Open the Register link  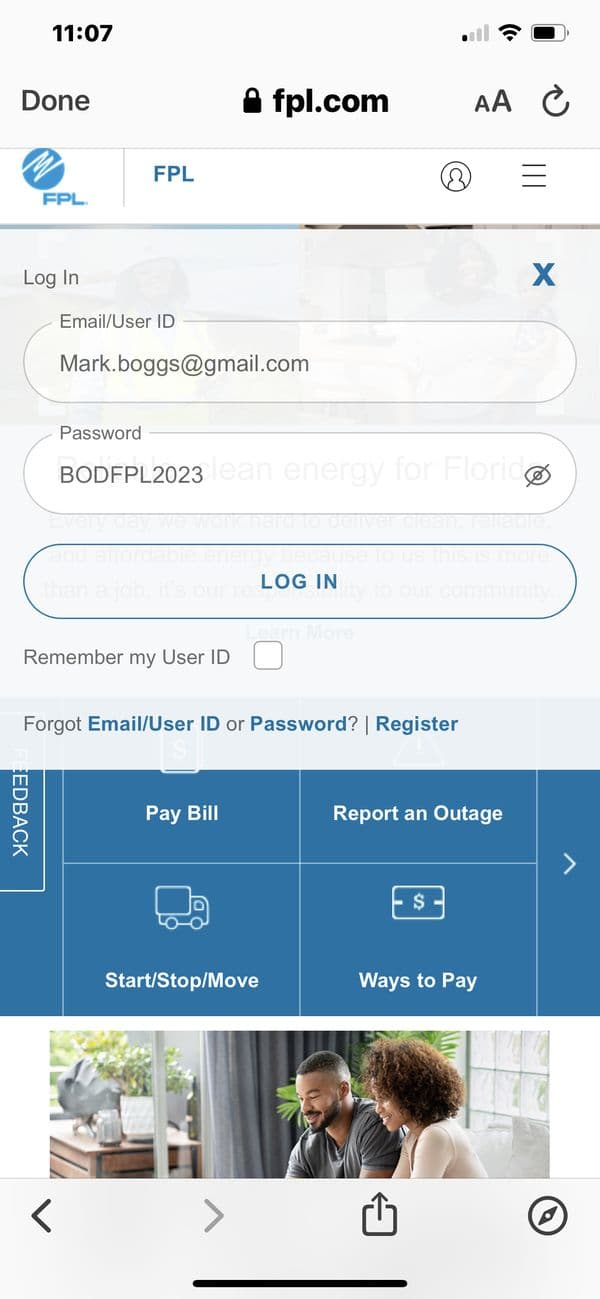tap(417, 724)
